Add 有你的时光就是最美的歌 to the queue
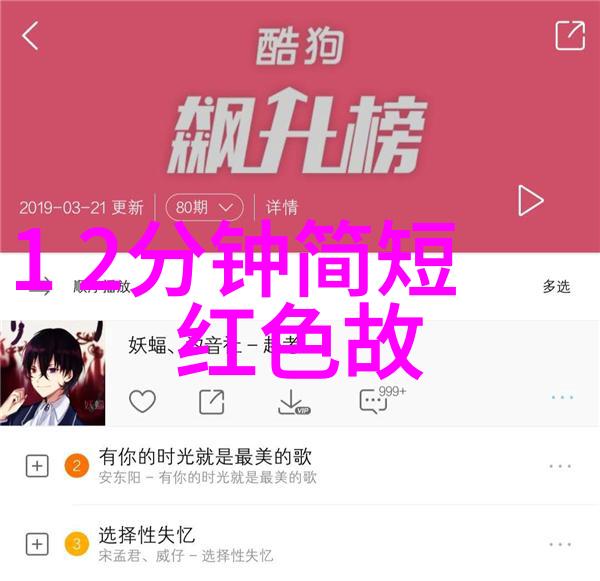This screenshot has height=581, width=600. click(x=37, y=467)
